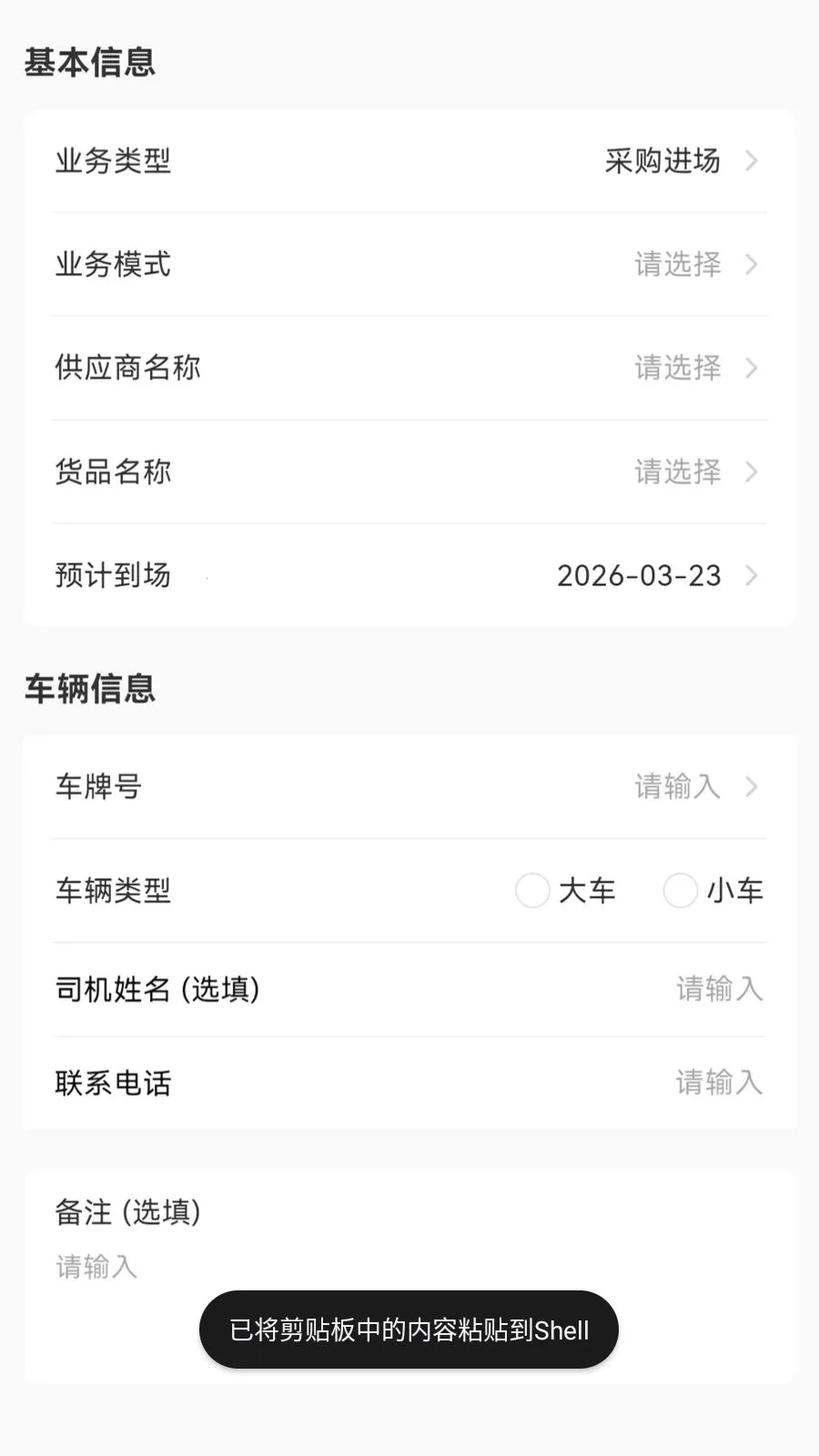Click the 大车 label text
819x1456 pixels.
(588, 891)
